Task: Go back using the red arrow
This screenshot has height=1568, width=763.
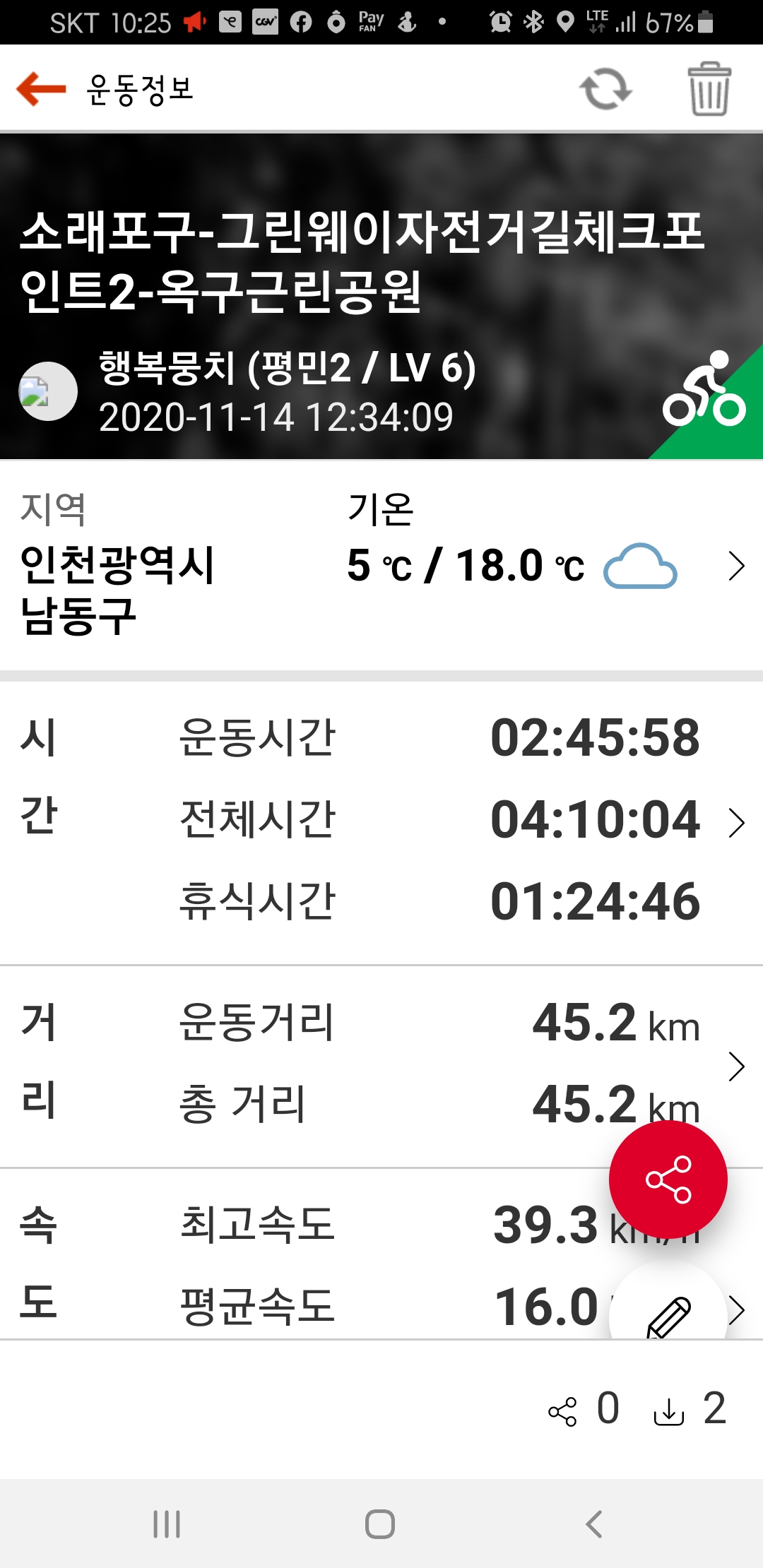Action: [41, 89]
